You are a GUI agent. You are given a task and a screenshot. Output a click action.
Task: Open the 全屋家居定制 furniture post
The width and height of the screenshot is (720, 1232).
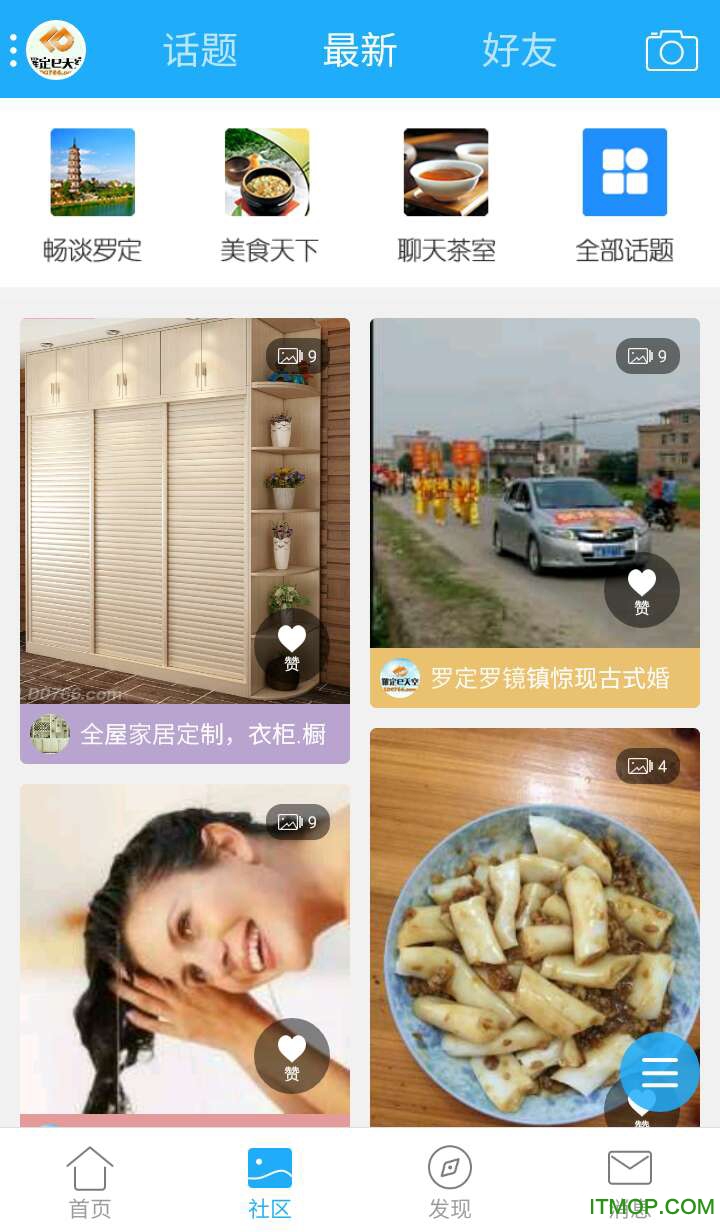pyautogui.click(x=185, y=734)
